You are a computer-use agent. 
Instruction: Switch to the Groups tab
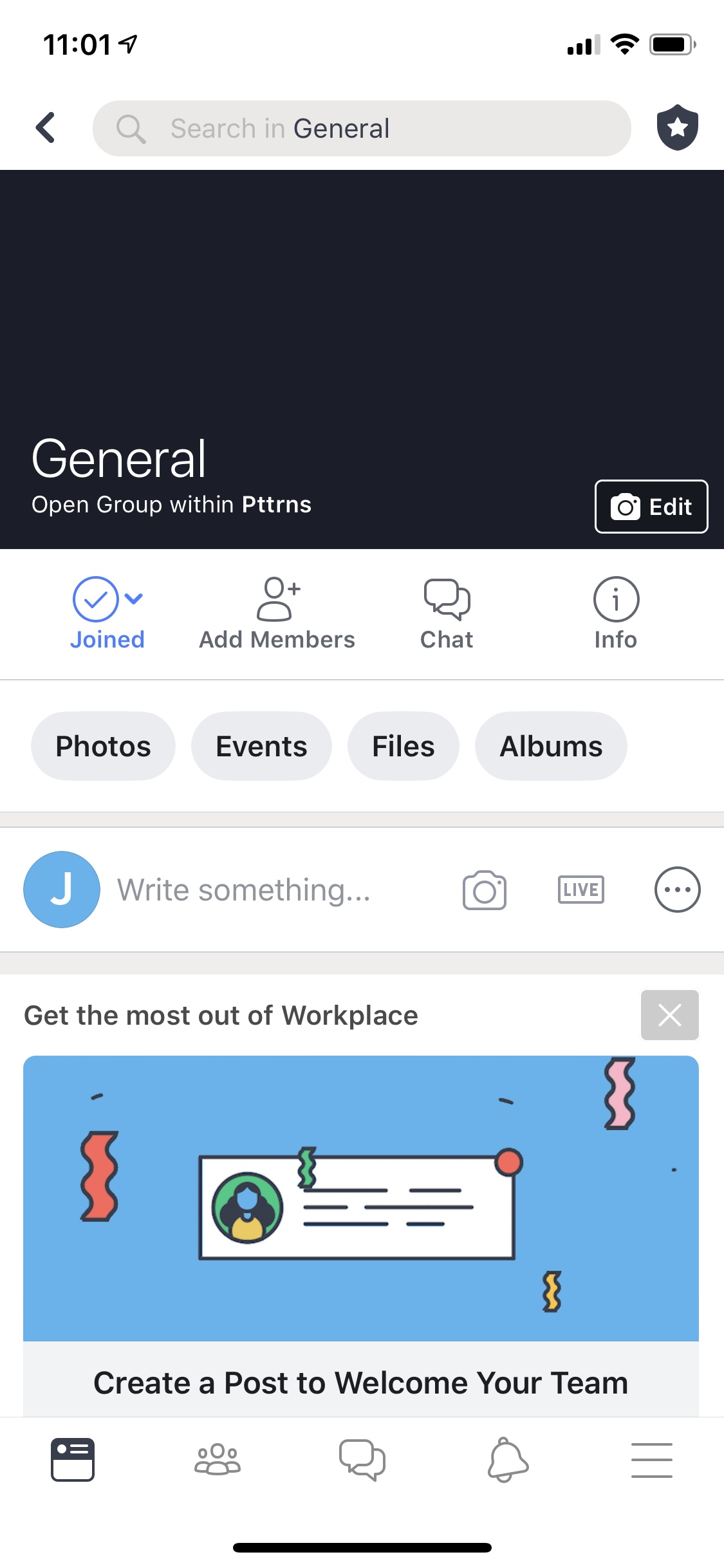tap(218, 1459)
